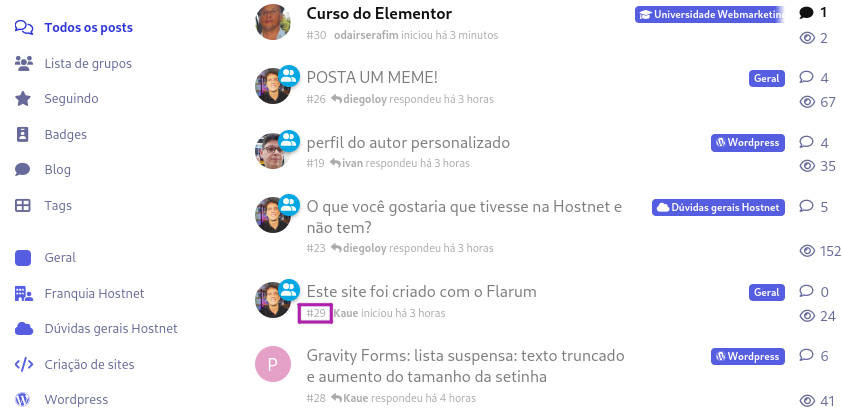Open Dúvidas gerais Hostnet in sidebar
Screen dimensions: 842x413
click(x=110, y=328)
